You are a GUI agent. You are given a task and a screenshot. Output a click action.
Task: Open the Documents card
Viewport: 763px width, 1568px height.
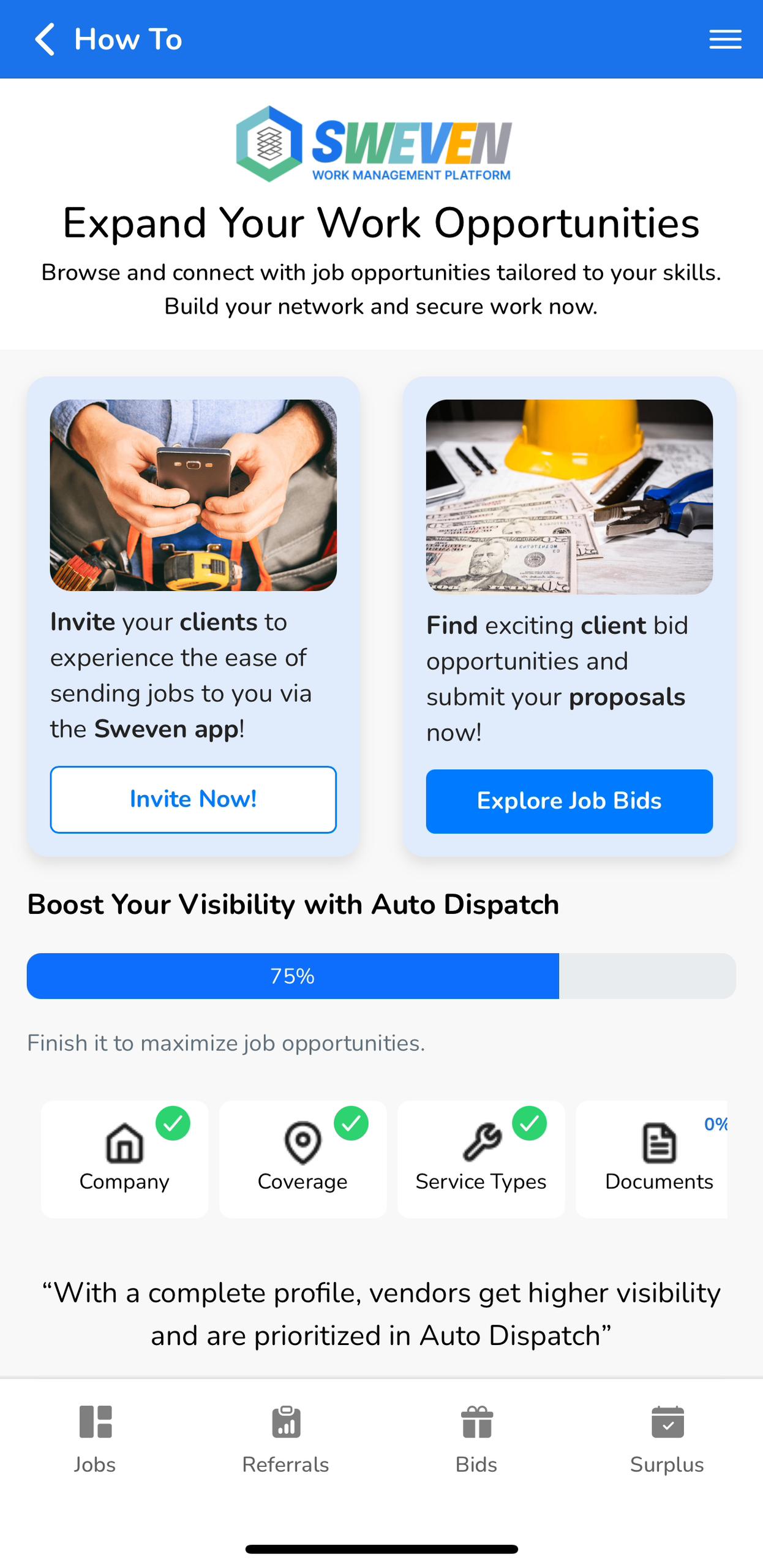(x=655, y=1158)
